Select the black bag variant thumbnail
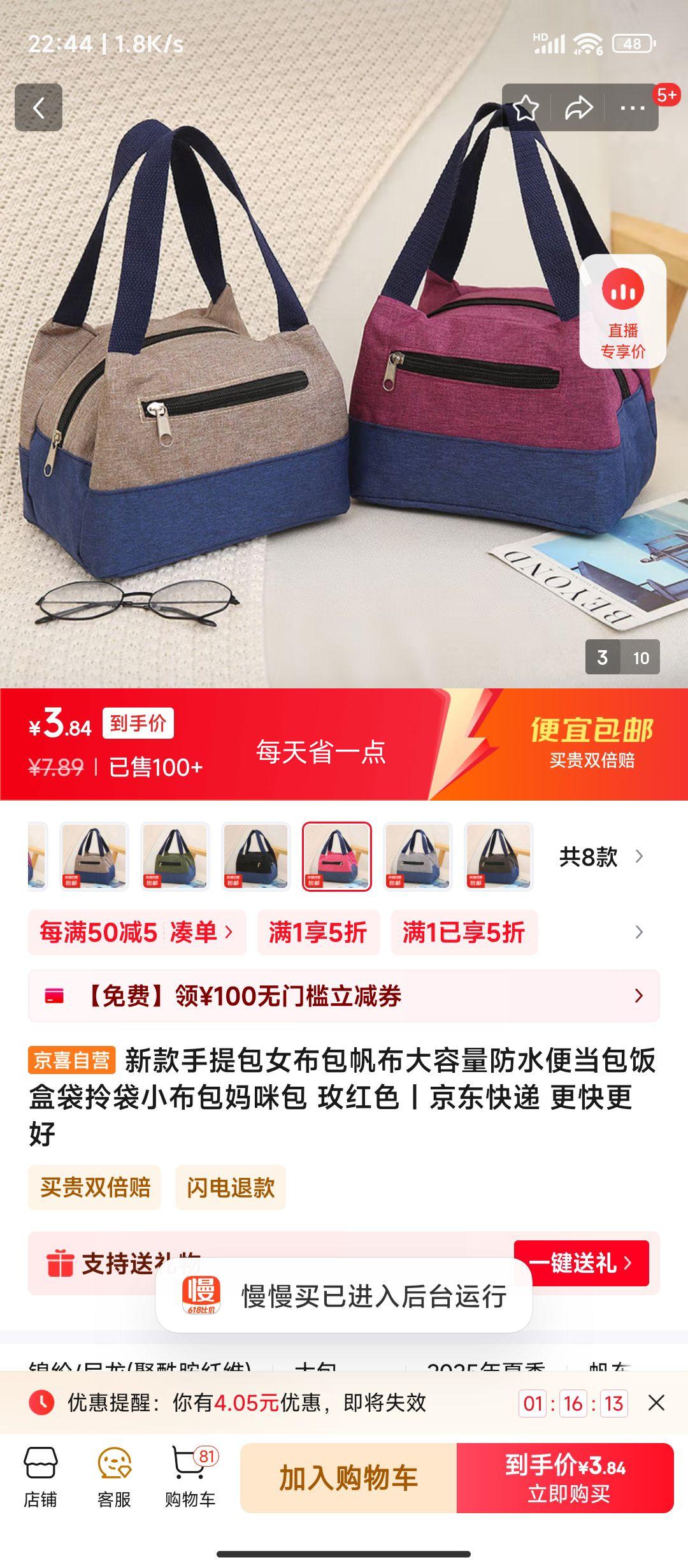 (255, 856)
